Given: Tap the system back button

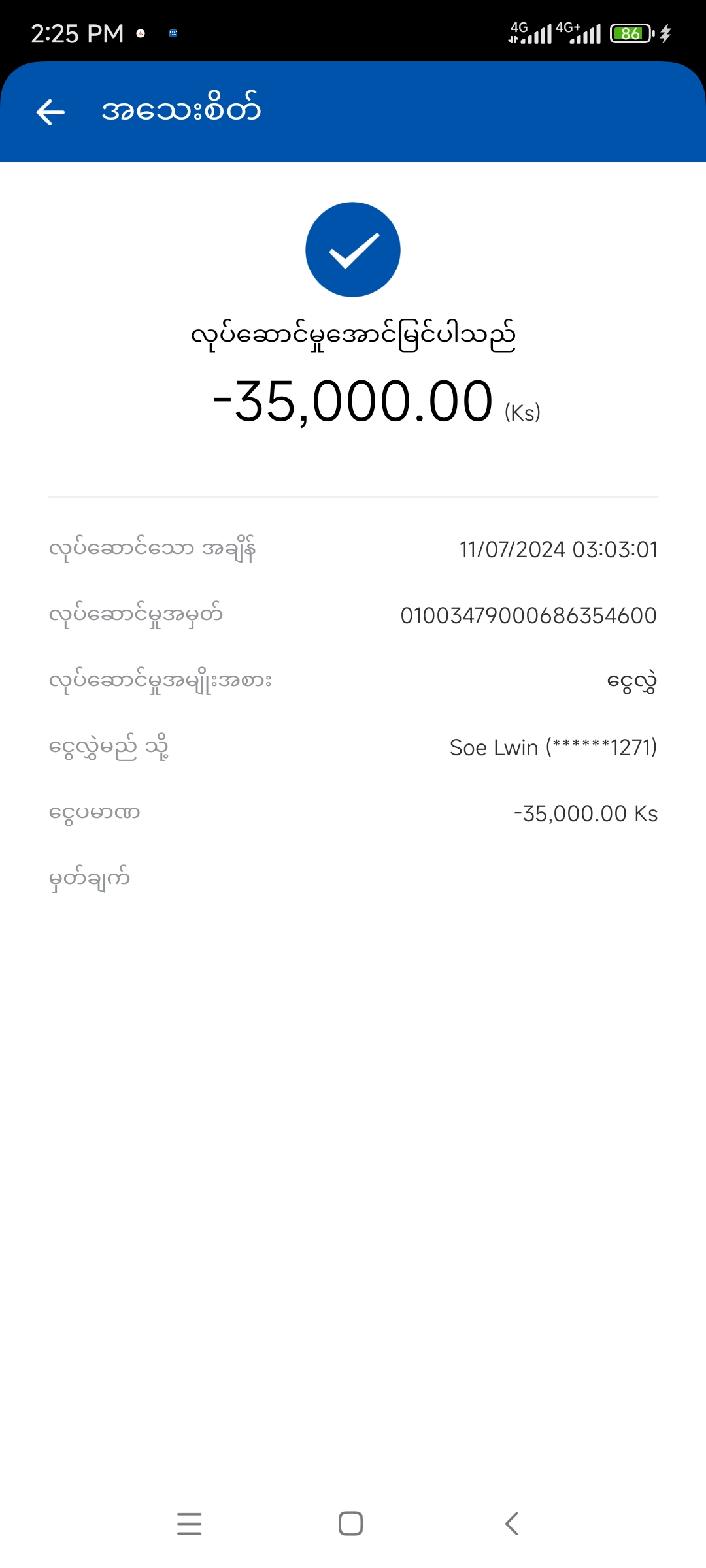Looking at the screenshot, I should point(512,1524).
